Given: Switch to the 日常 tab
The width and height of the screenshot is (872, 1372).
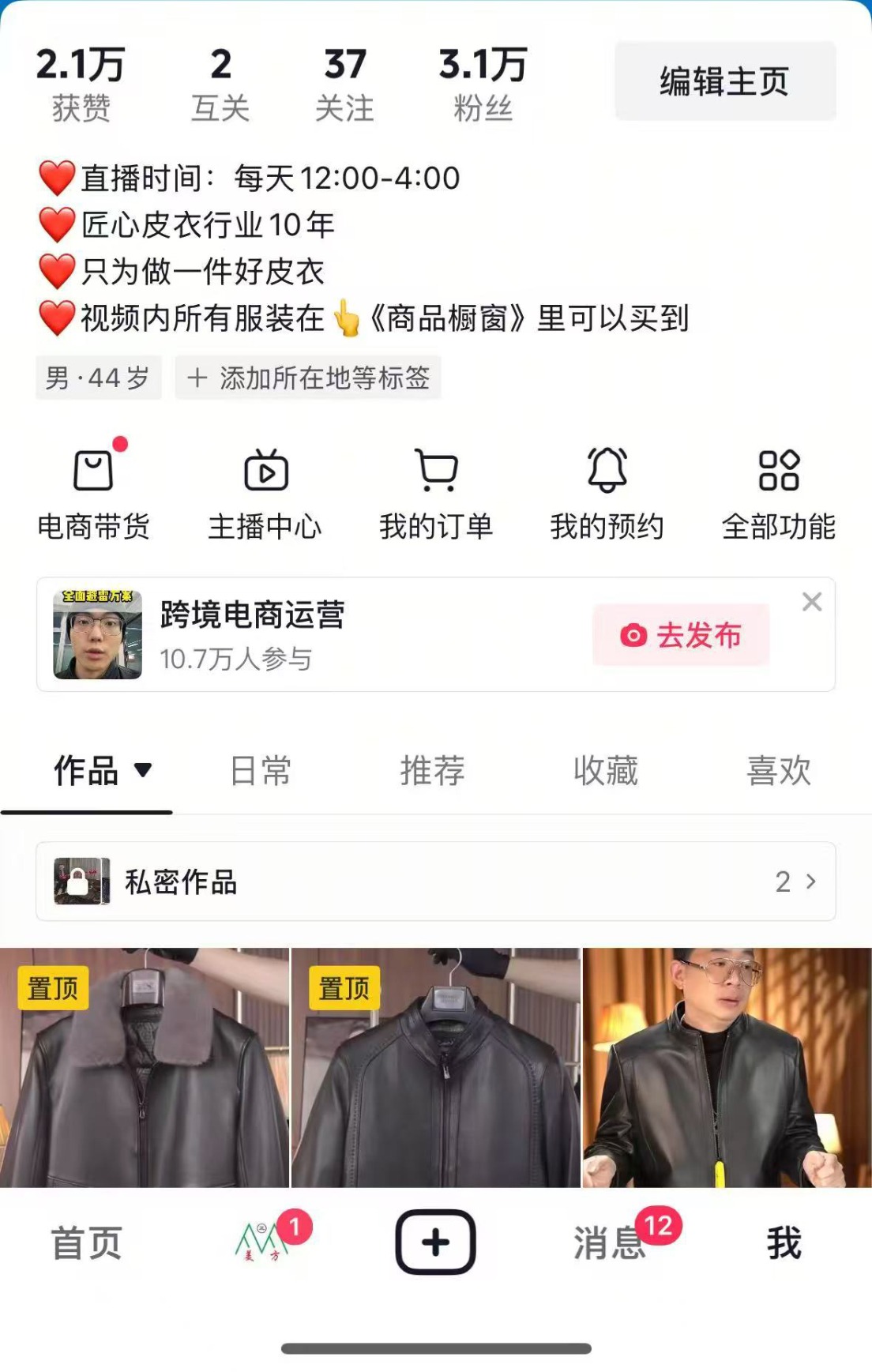Looking at the screenshot, I should coord(261,771).
